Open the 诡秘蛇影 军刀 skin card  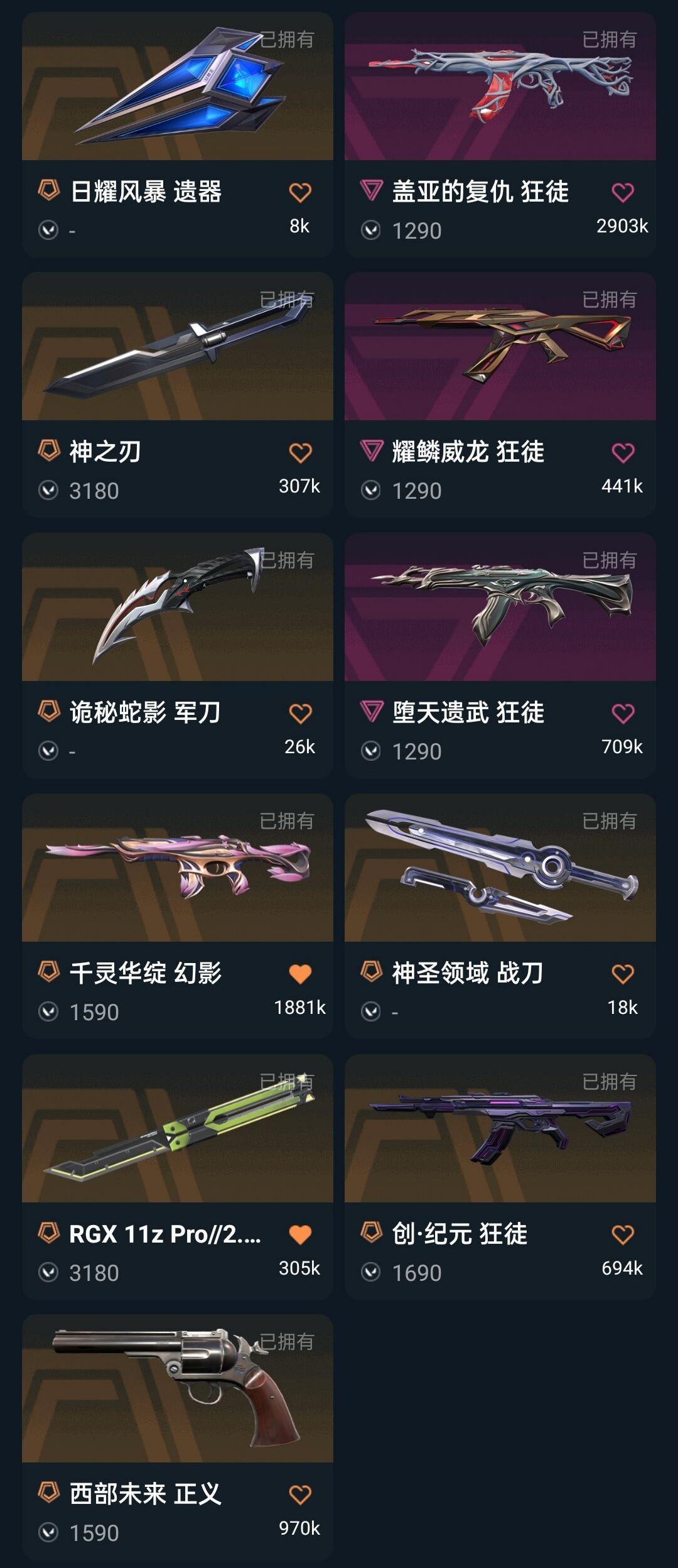click(x=178, y=607)
